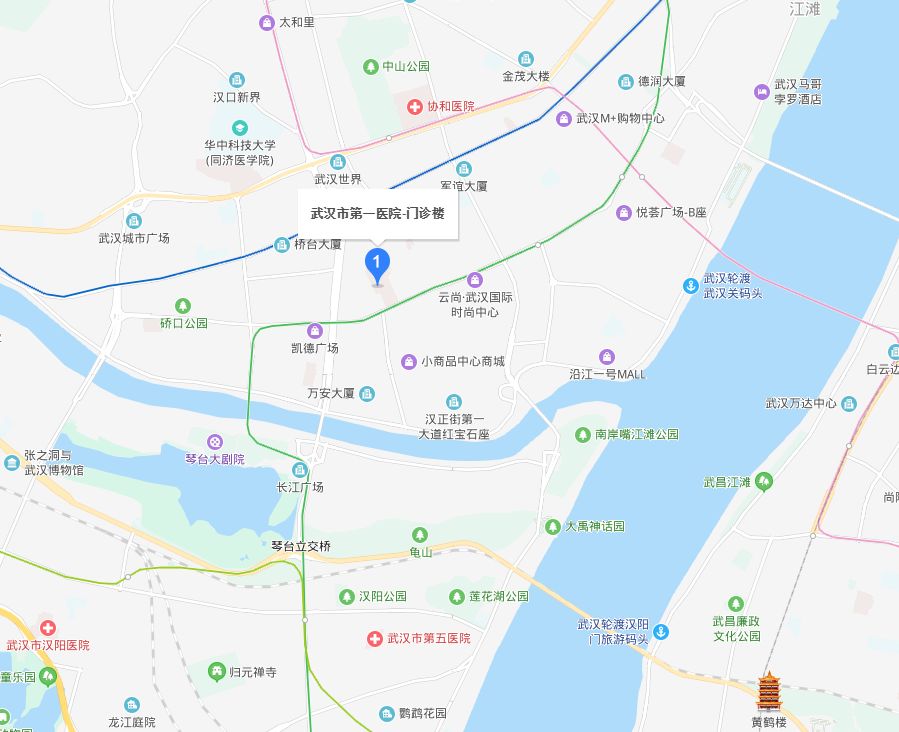Open the 武汉市第一医院-门诊楼 info label
The width and height of the screenshot is (899, 732).
click(x=377, y=214)
